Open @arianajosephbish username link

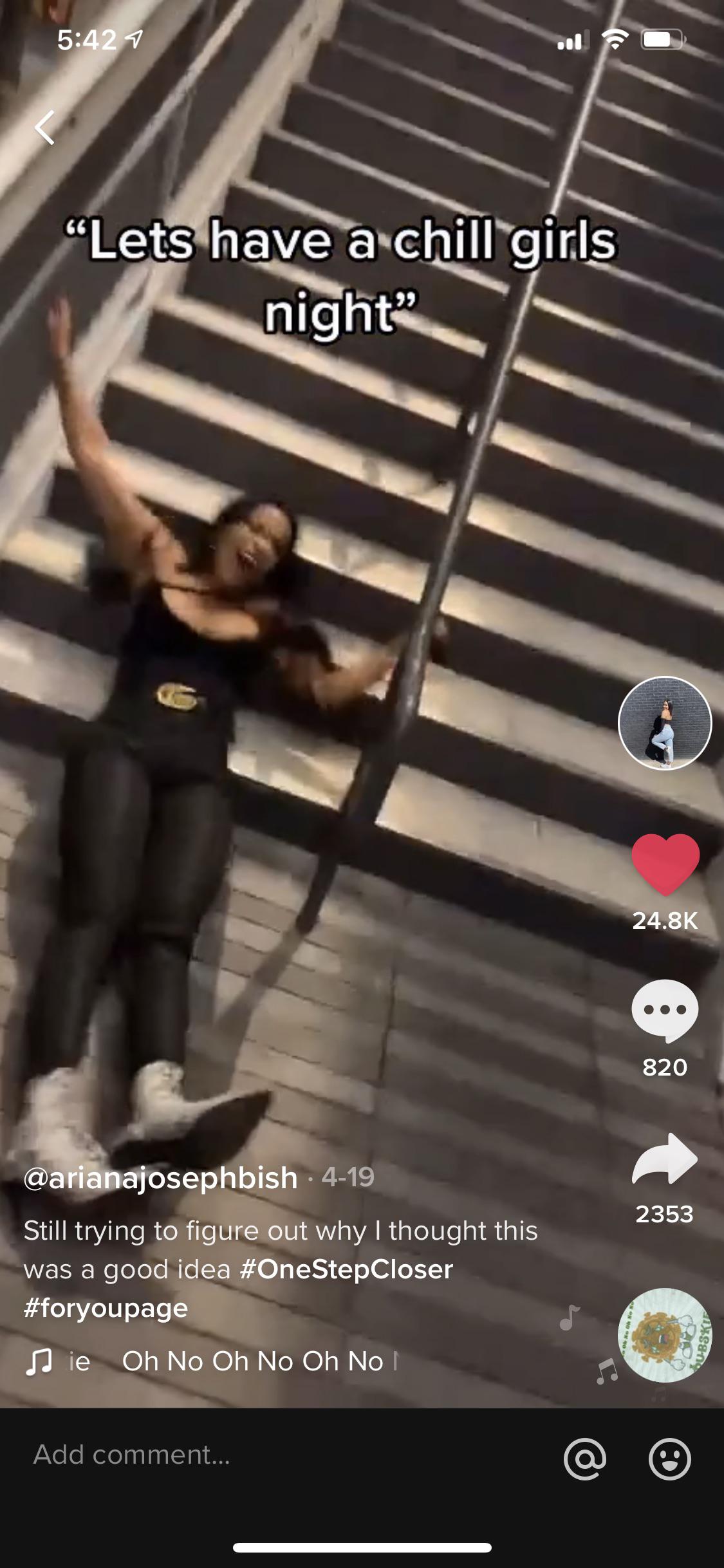point(161,1178)
